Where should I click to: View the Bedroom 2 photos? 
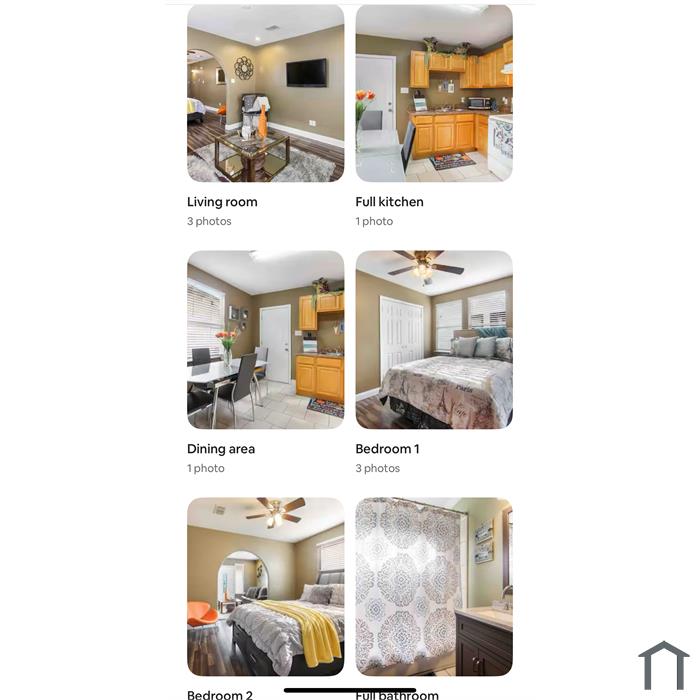[265, 586]
